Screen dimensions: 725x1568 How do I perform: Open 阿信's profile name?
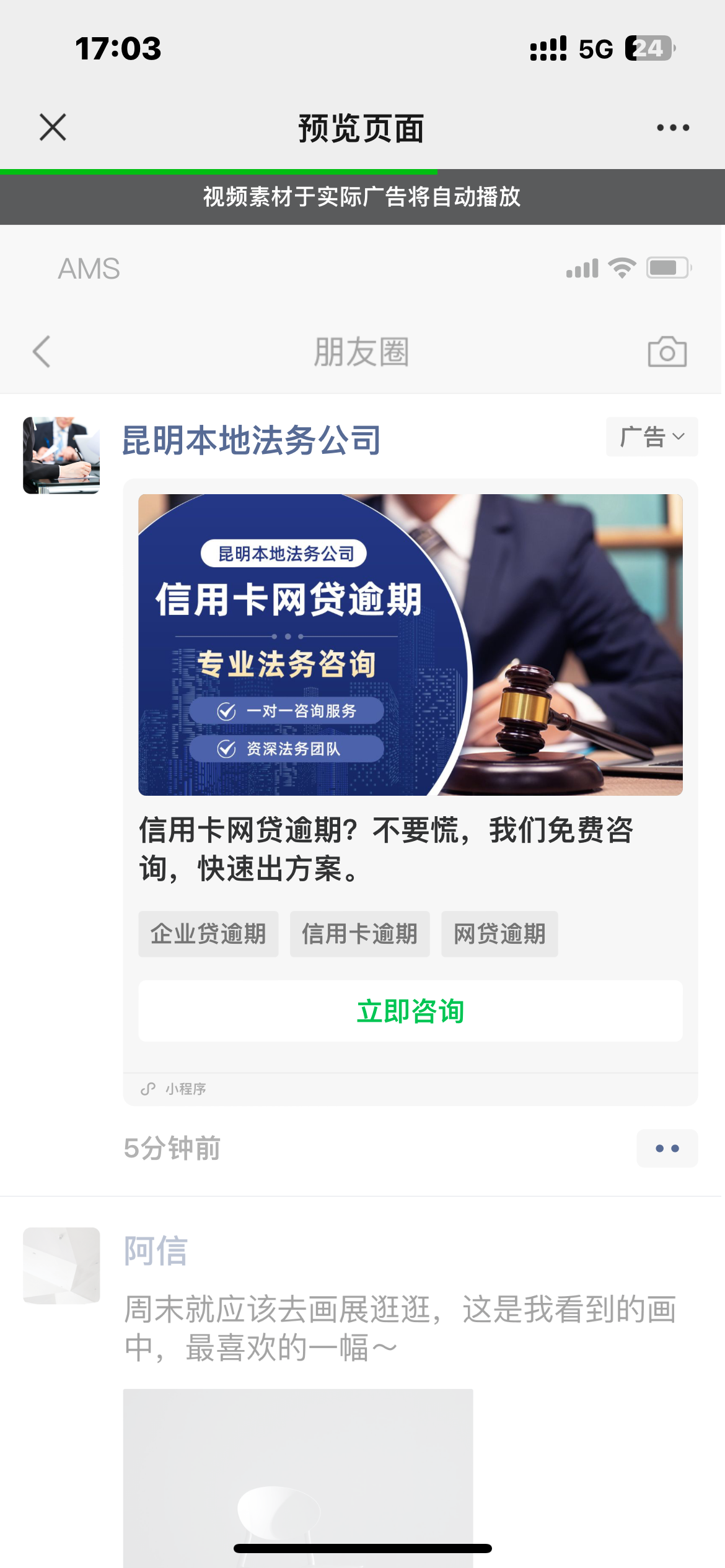[156, 1250]
